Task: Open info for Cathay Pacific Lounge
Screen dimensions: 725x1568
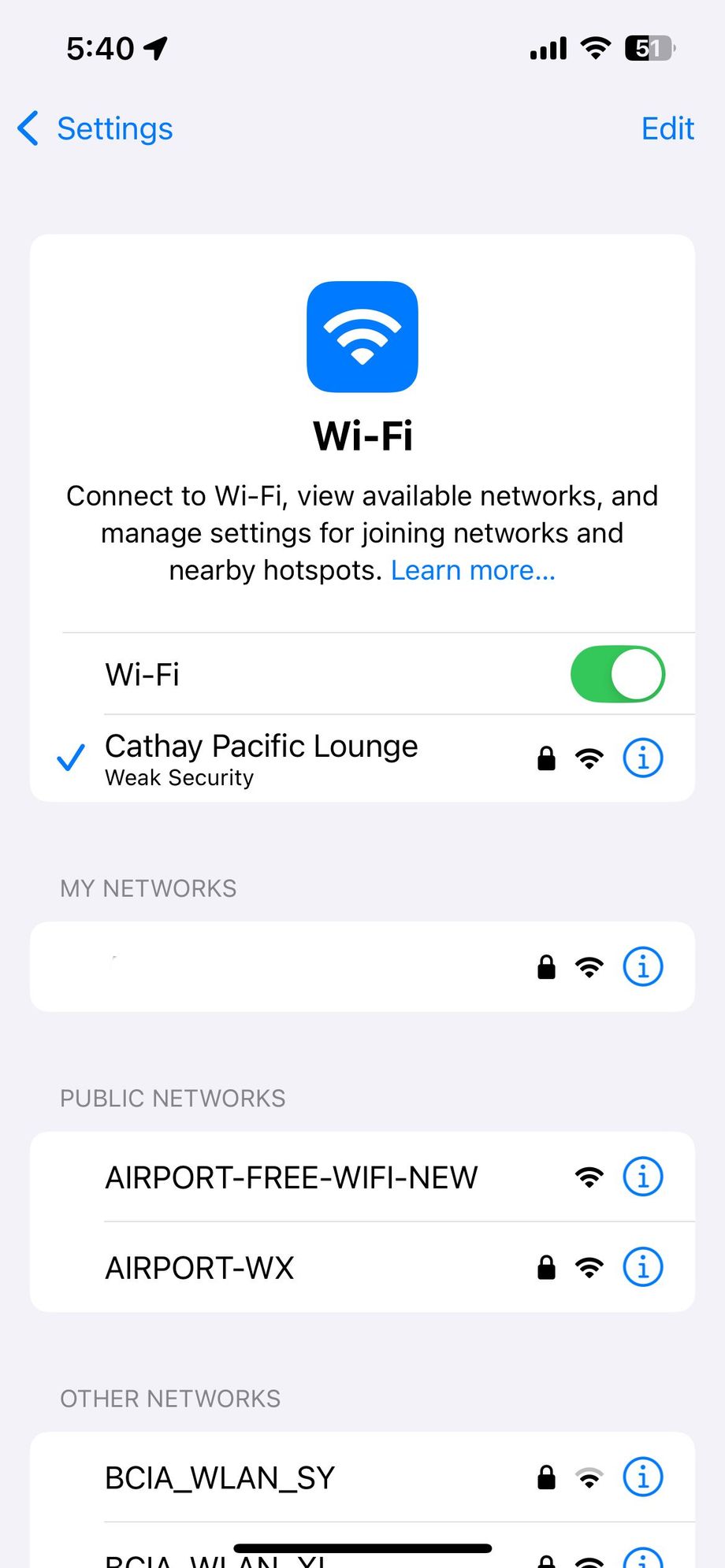Action: [643, 758]
